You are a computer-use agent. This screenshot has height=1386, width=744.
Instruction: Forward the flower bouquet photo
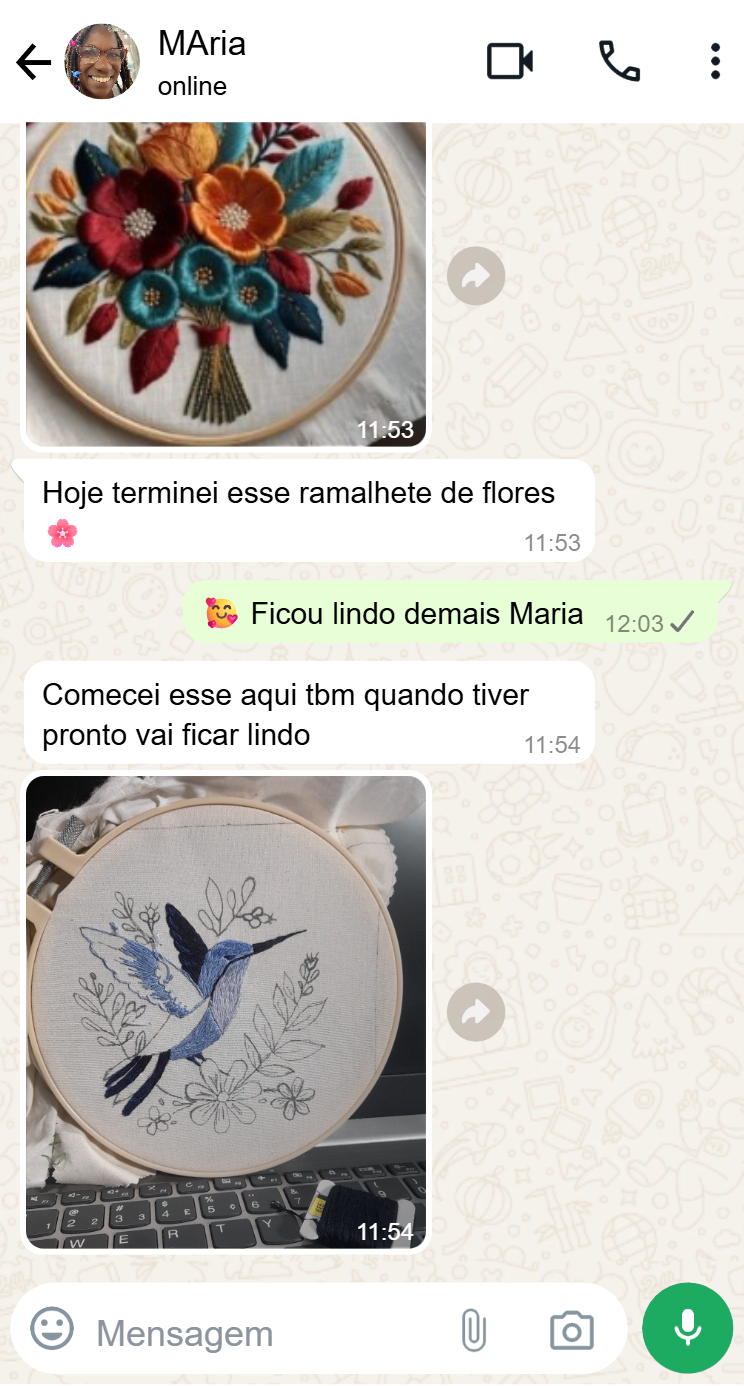pos(476,276)
